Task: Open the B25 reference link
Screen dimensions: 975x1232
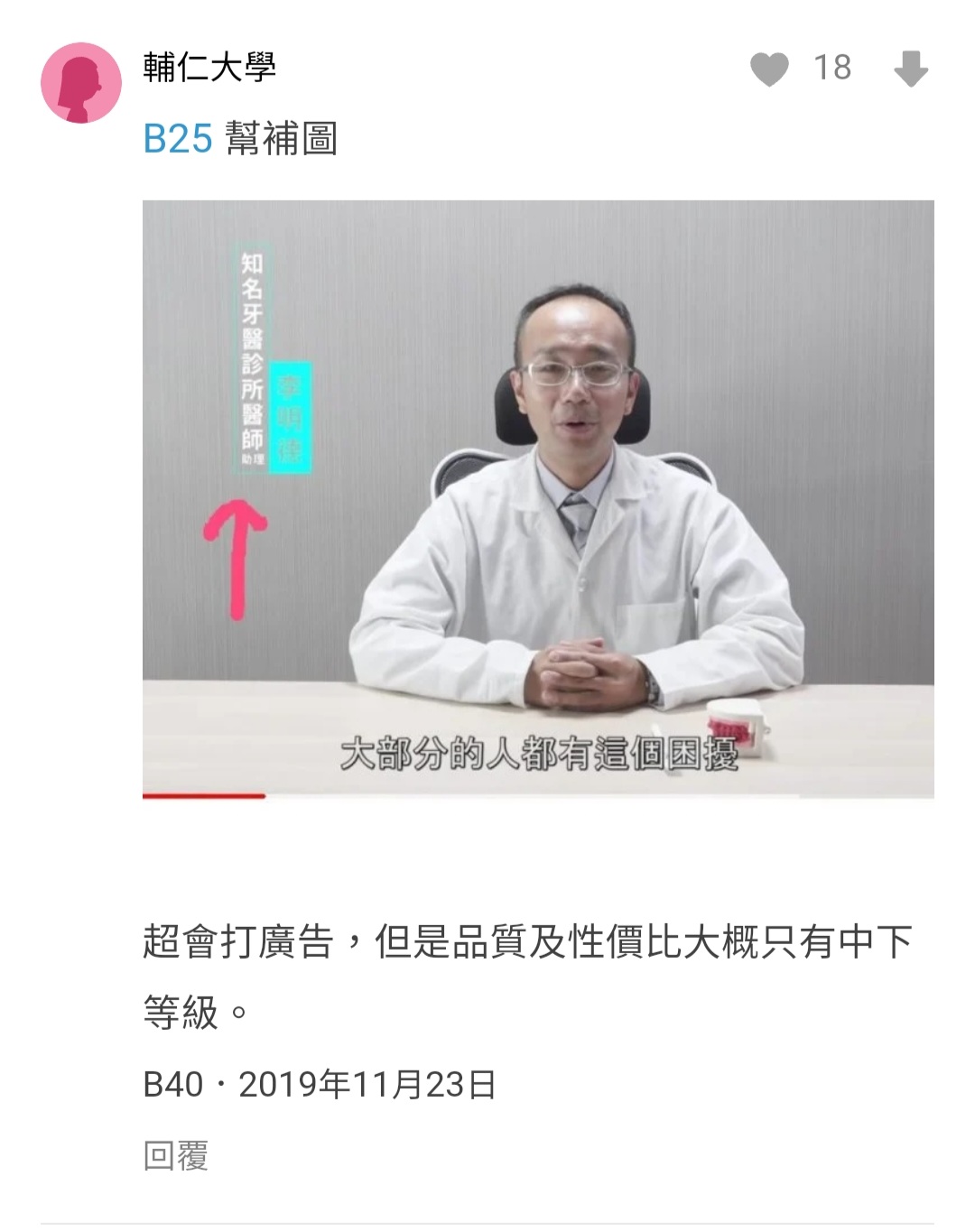Action: click(177, 139)
